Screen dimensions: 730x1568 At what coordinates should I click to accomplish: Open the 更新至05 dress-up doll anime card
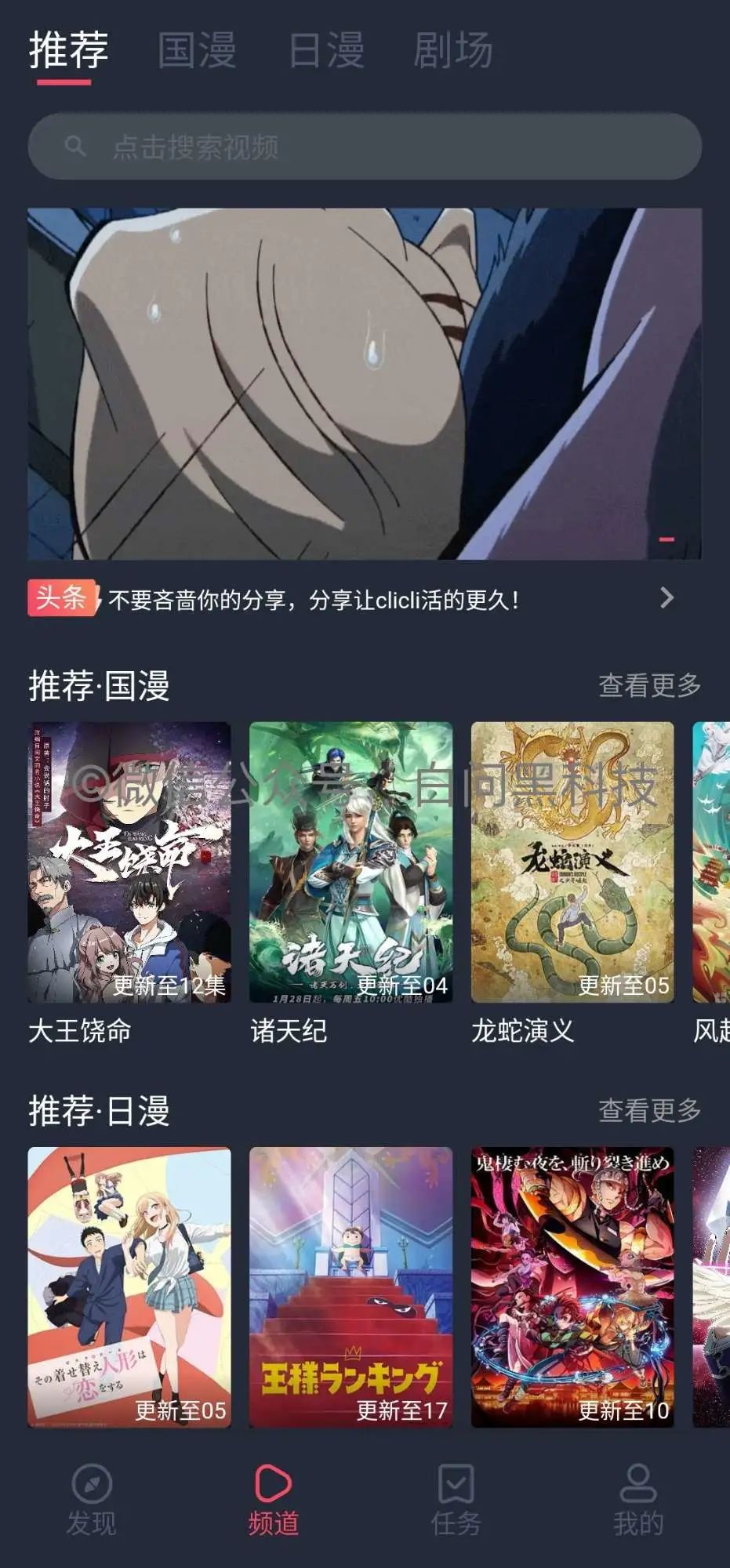point(129,1287)
